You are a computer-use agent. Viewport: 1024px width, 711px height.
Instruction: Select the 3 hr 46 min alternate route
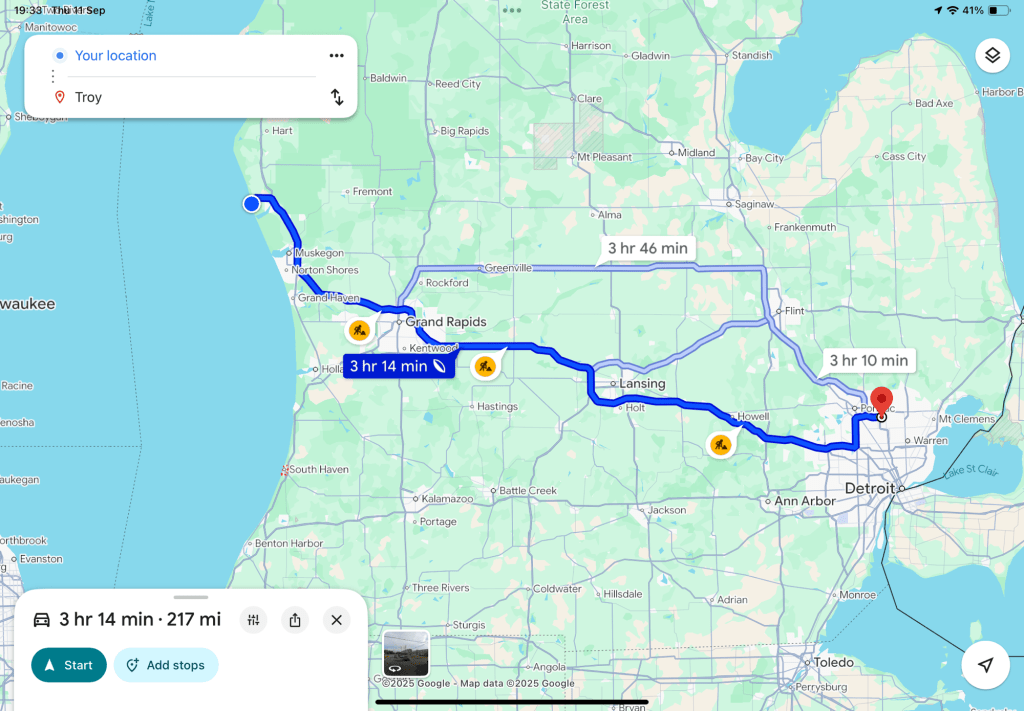(648, 248)
